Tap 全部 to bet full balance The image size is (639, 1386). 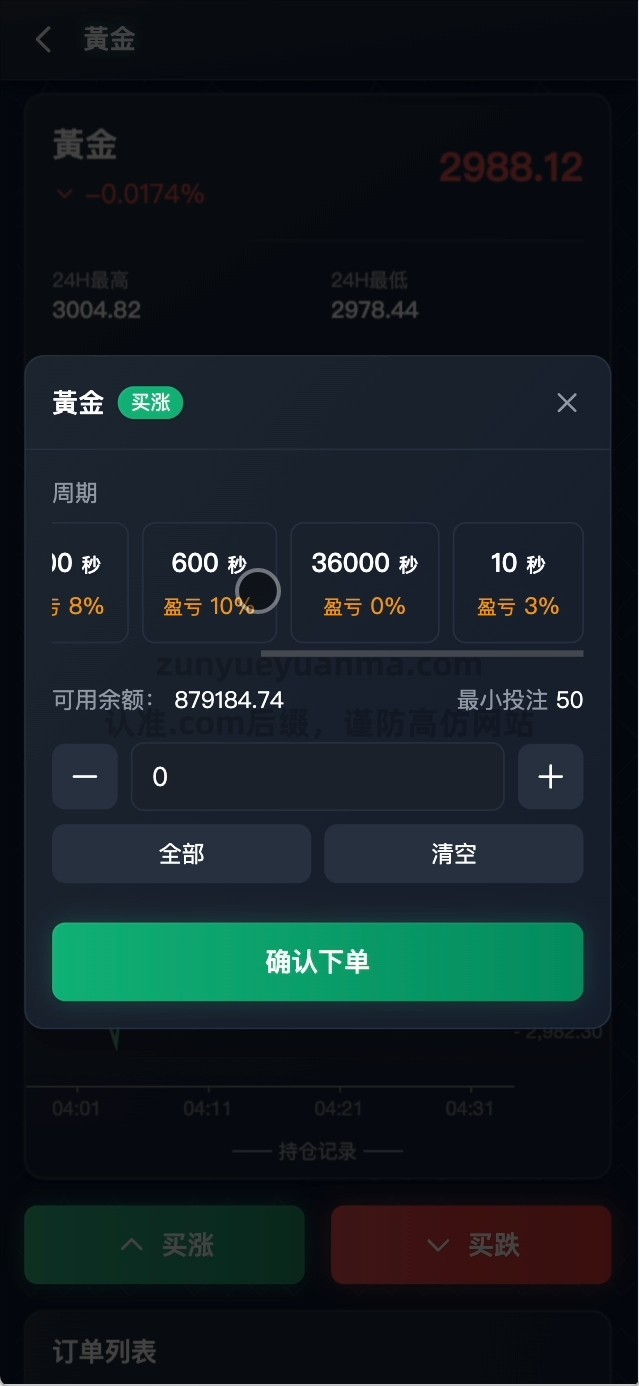(x=181, y=854)
